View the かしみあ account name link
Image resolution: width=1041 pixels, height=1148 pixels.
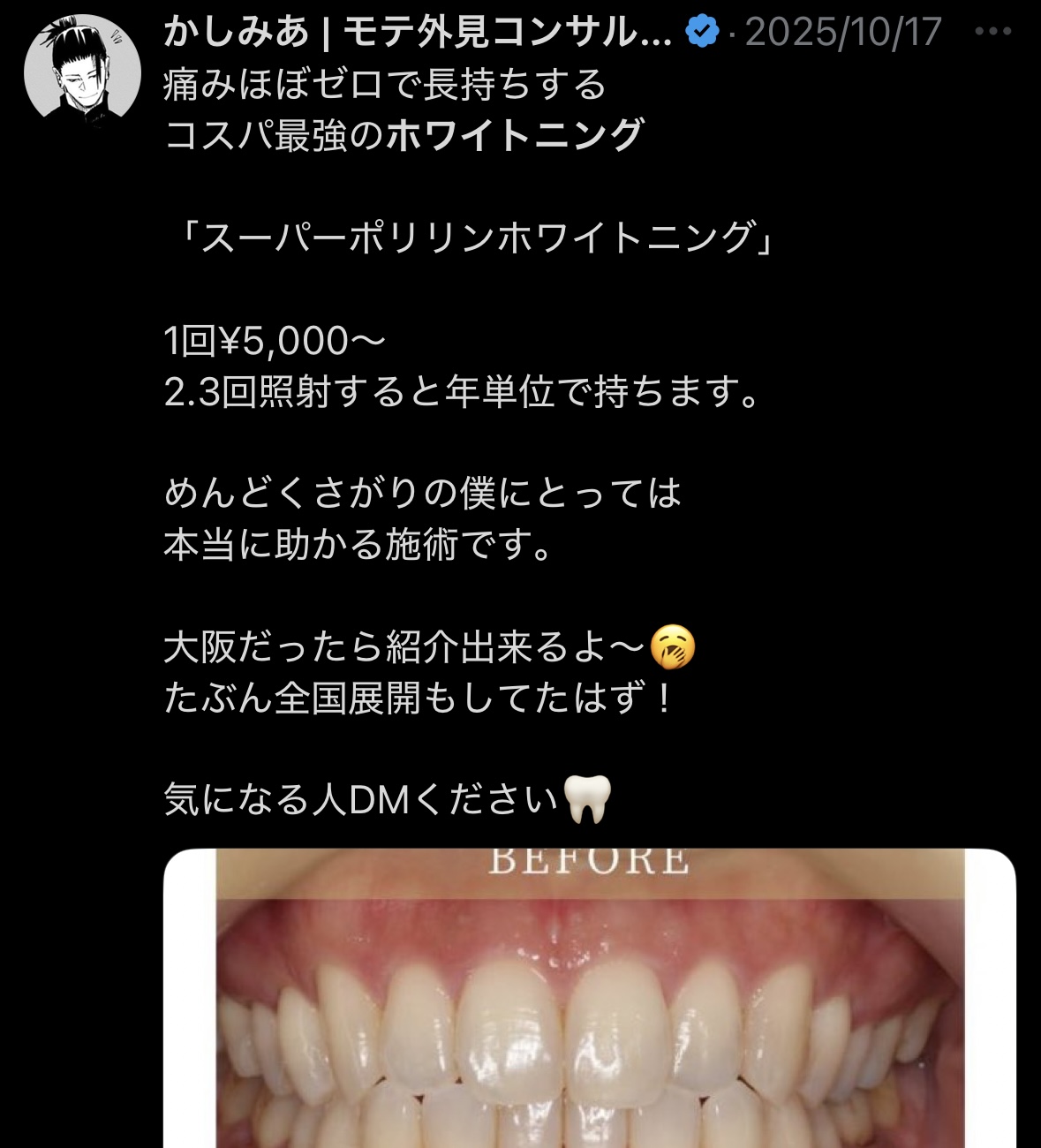417,33
